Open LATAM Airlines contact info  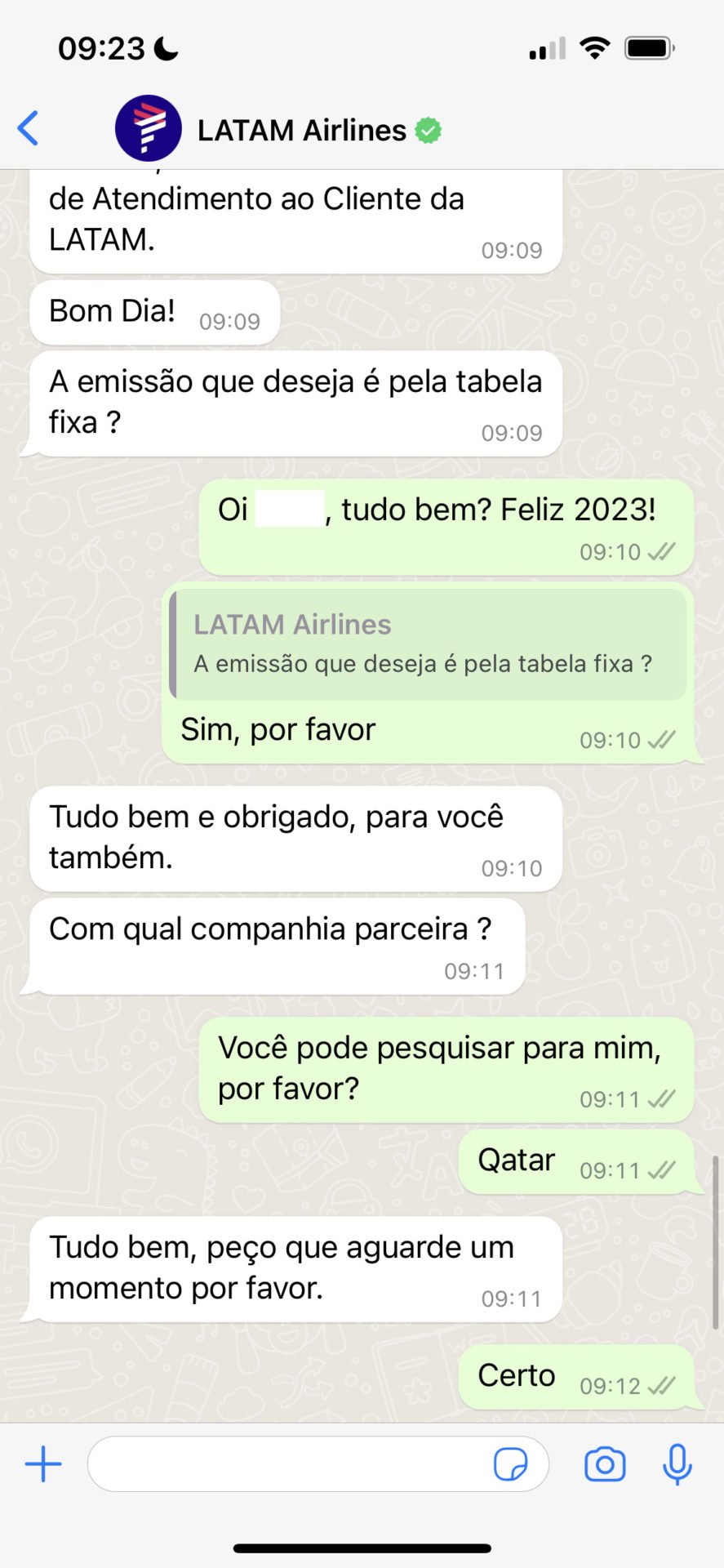point(301,131)
